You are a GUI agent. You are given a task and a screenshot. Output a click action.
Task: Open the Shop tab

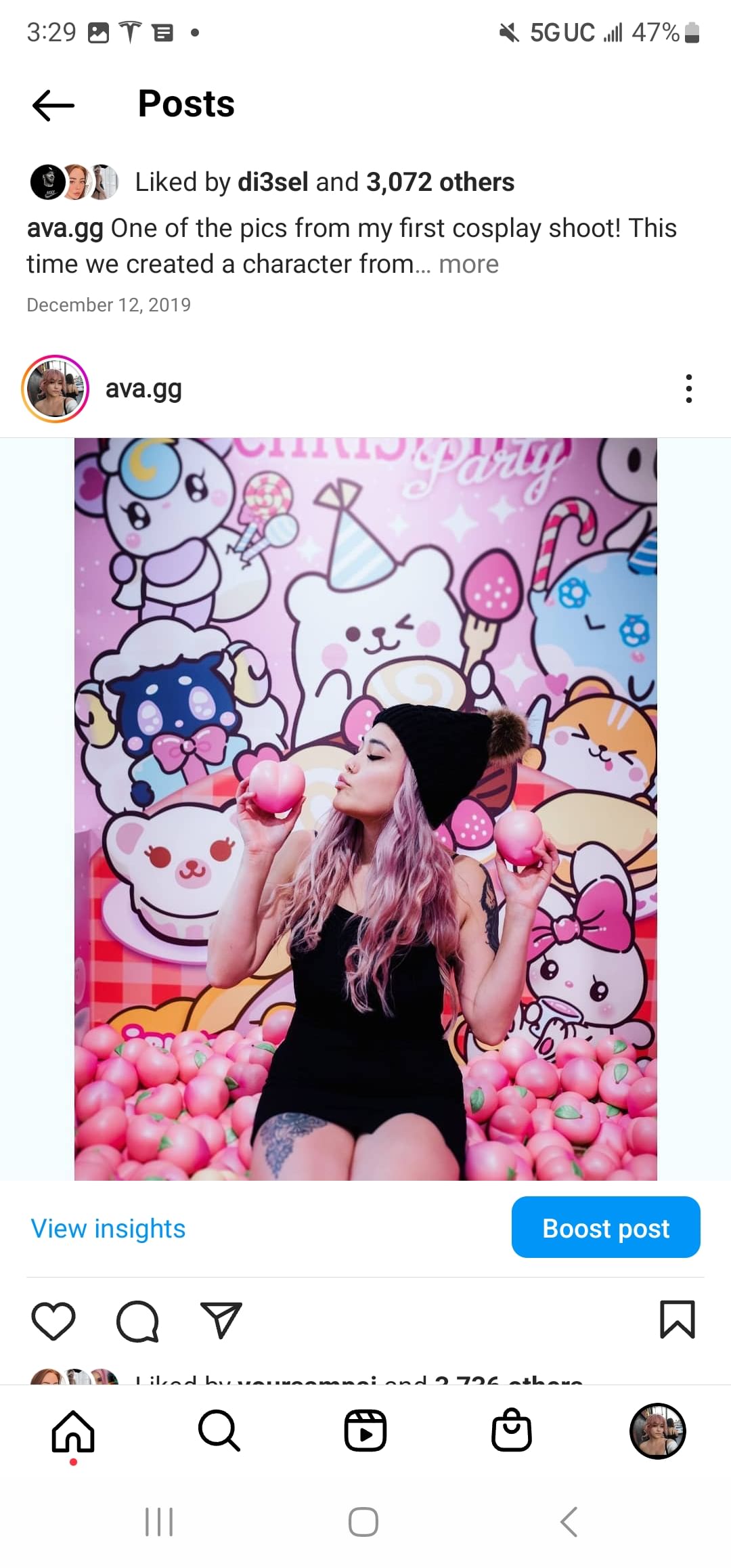pyautogui.click(x=512, y=1431)
